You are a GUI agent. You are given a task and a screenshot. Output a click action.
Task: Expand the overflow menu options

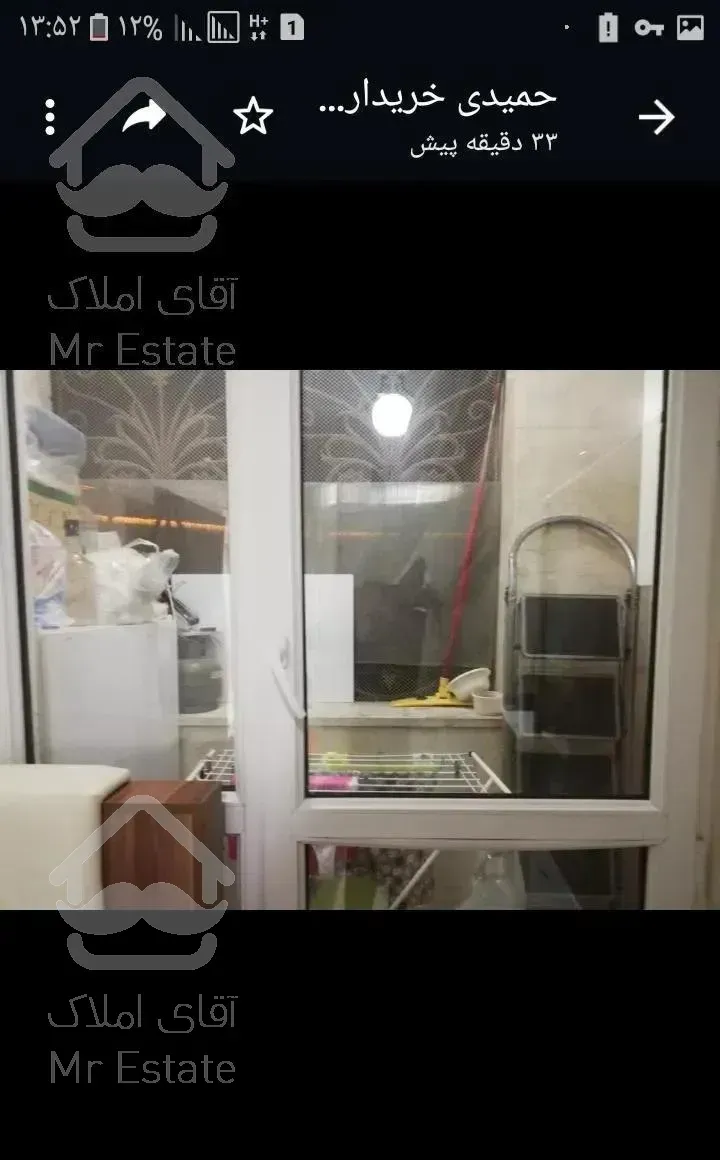coord(47,115)
